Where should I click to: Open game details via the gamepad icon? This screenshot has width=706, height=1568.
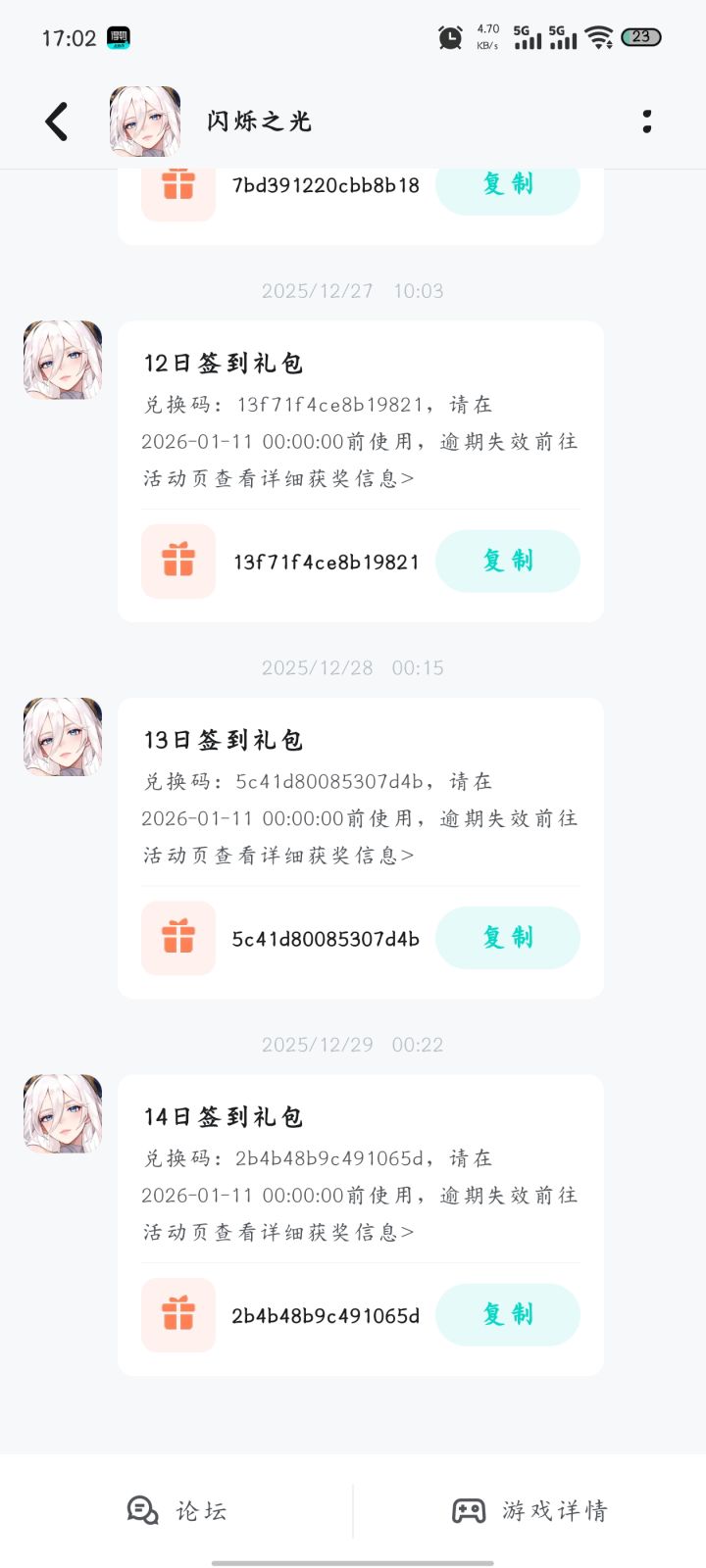(471, 1511)
